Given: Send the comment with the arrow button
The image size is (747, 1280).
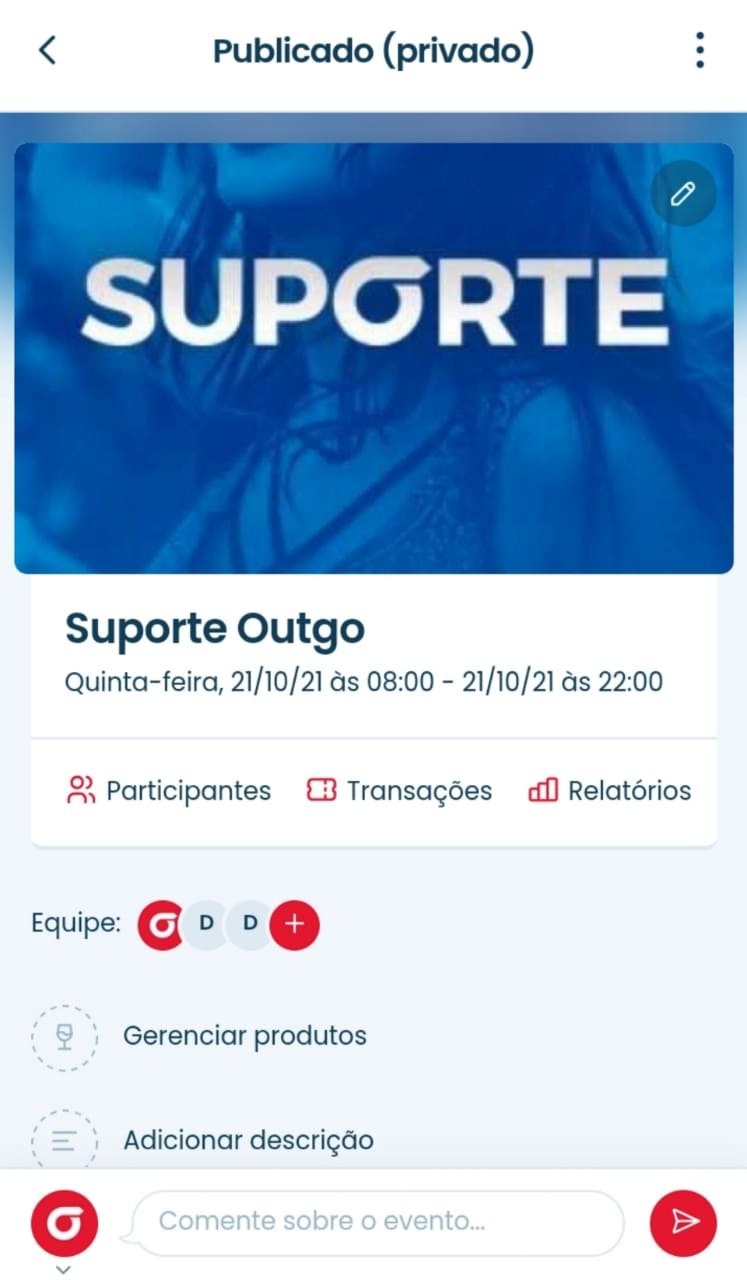Looking at the screenshot, I should [x=684, y=1222].
